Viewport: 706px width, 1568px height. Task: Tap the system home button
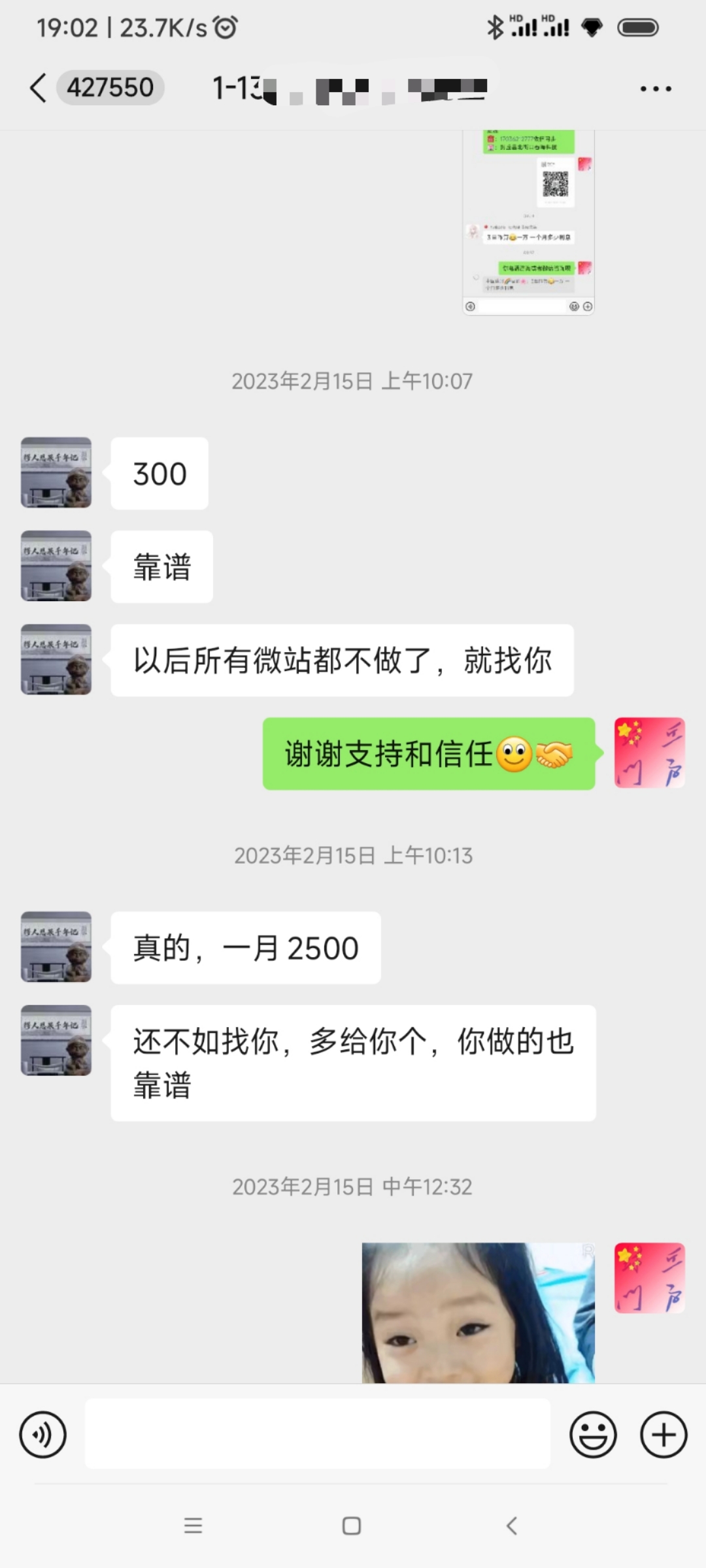pyautogui.click(x=352, y=1526)
